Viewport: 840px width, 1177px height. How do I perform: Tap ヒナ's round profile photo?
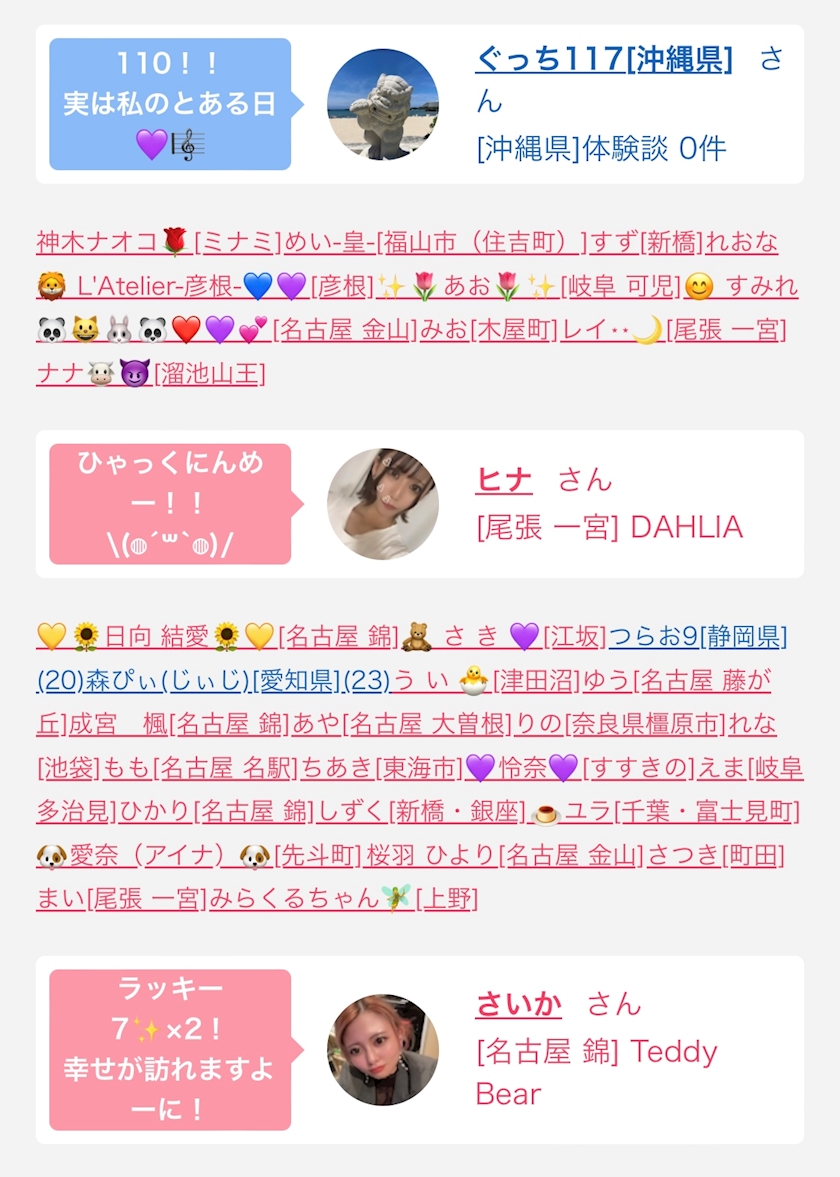pyautogui.click(x=383, y=504)
